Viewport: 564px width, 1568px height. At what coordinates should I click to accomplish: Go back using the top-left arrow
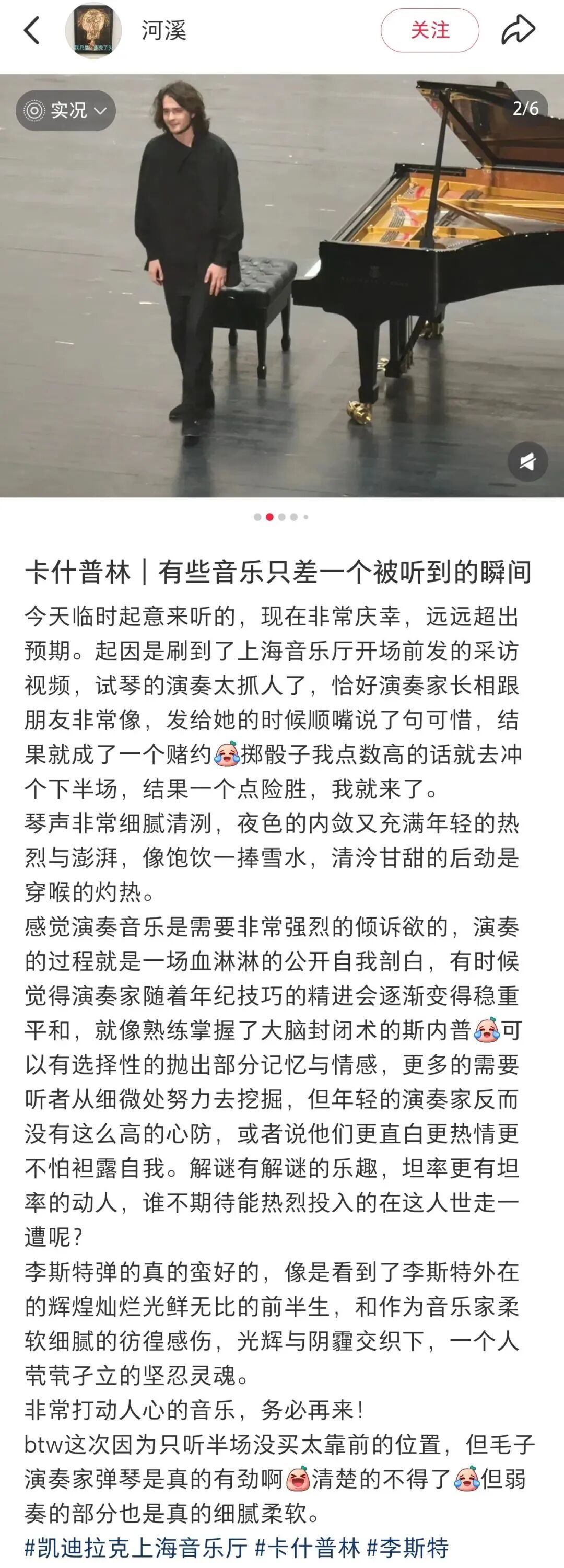click(32, 30)
